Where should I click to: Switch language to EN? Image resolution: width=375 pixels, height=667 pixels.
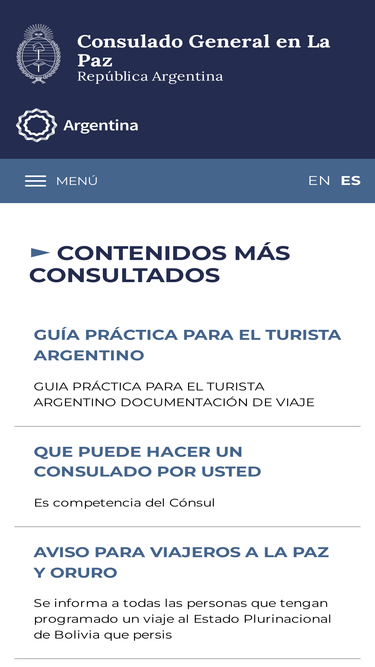[319, 181]
